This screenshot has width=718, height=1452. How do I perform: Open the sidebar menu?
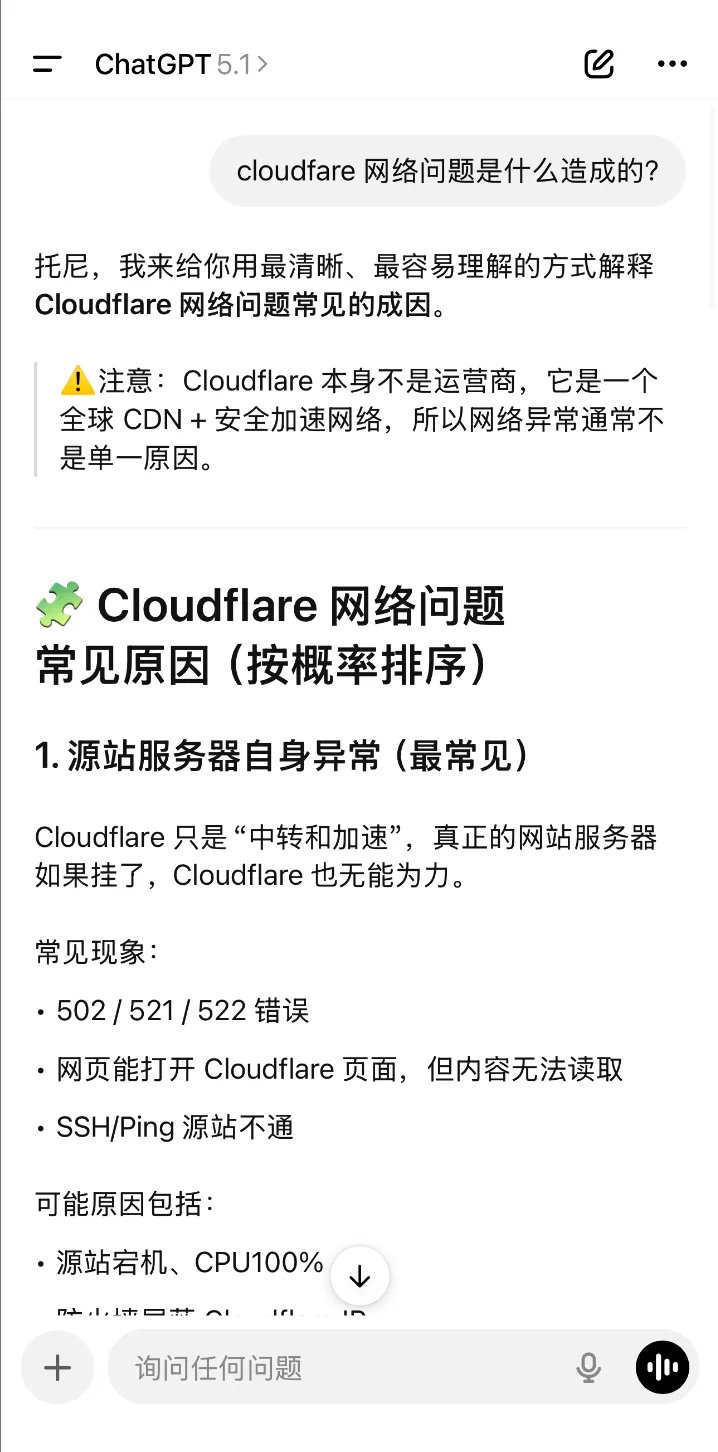point(47,65)
